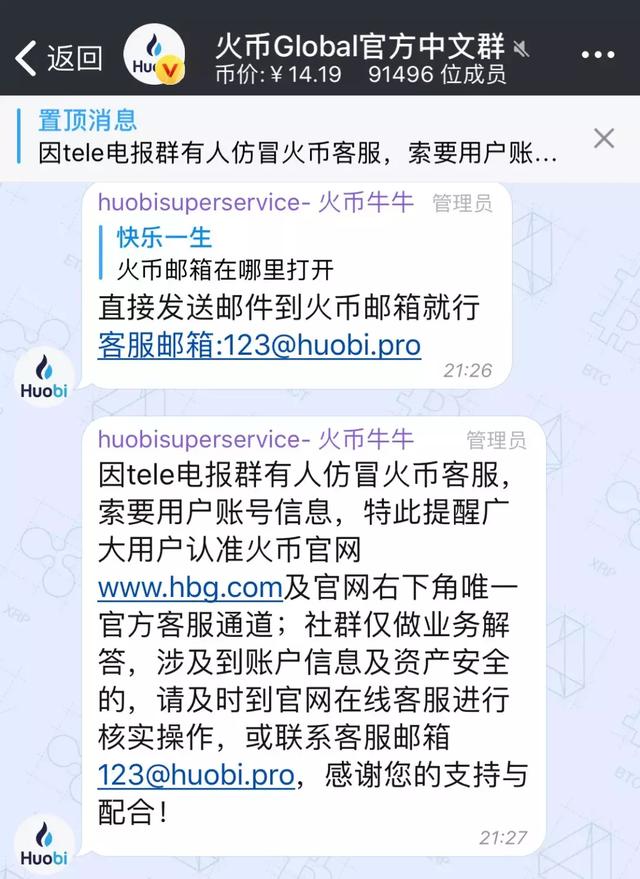
Task: Tap the 123@huobi.pro email in the announcement
Action: 196,776
